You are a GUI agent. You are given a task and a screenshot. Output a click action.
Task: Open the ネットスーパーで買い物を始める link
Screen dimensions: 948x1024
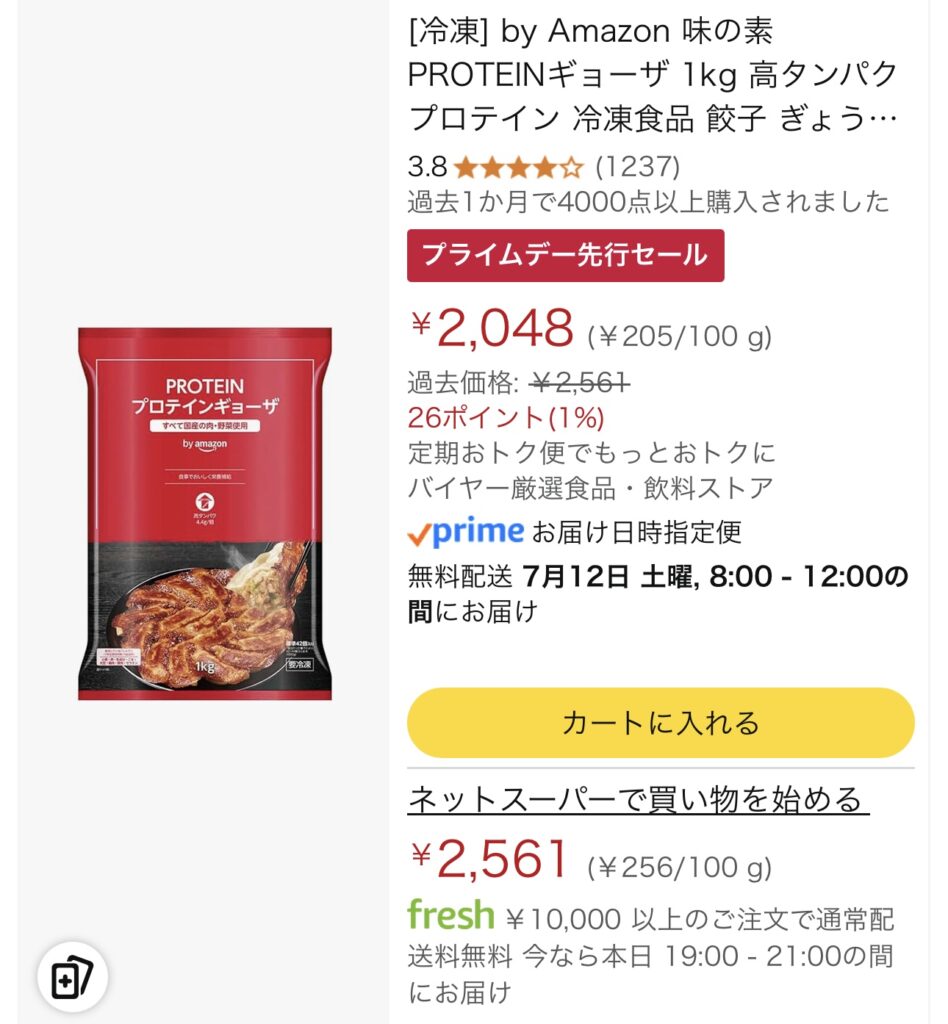(638, 800)
